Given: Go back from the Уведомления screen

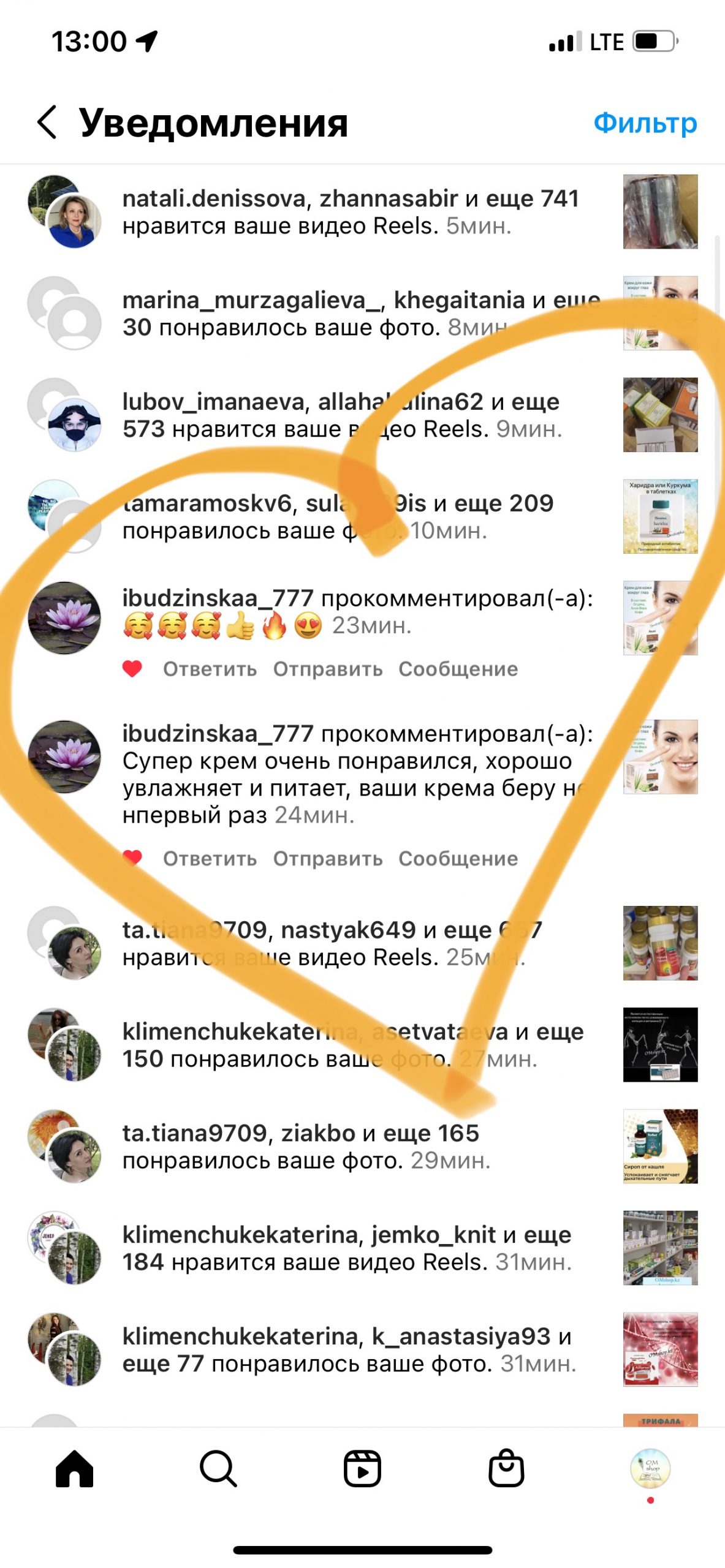Looking at the screenshot, I should coord(47,122).
